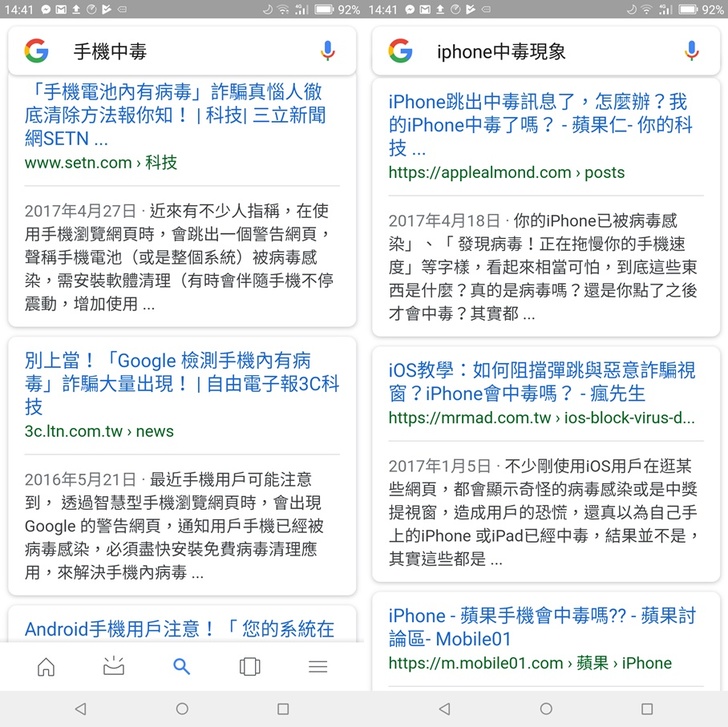Open the updates inbox tab
This screenshot has height=727, width=728.
point(114,667)
